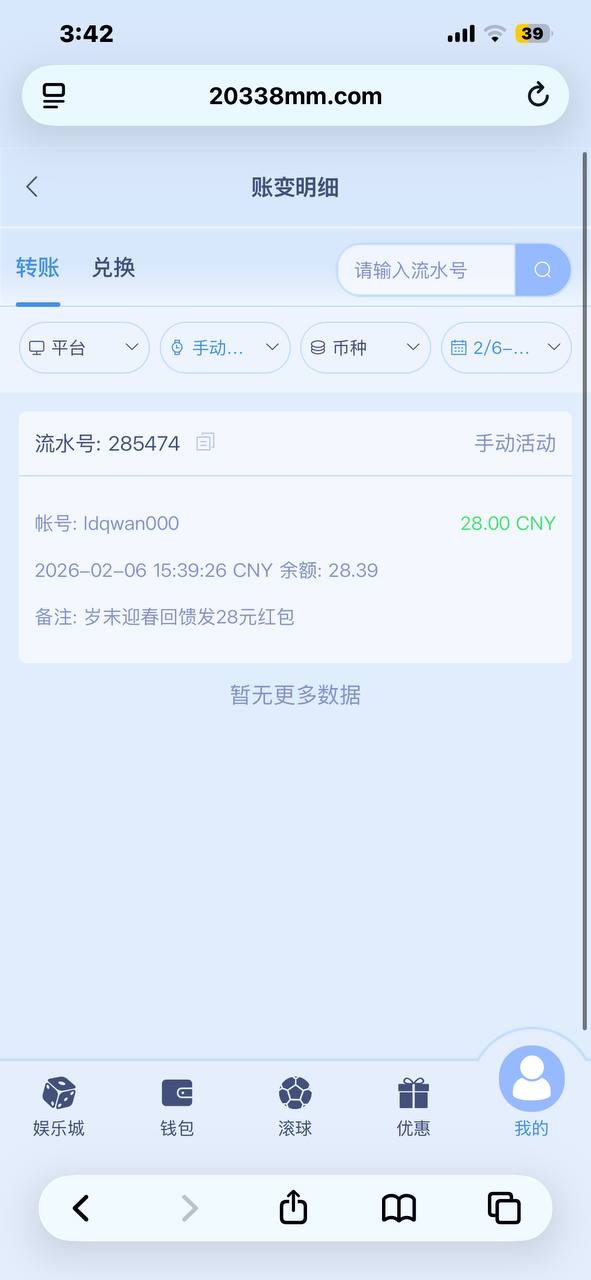Open the 我的 profile tab
The width and height of the screenshot is (591, 1280).
[x=531, y=1092]
